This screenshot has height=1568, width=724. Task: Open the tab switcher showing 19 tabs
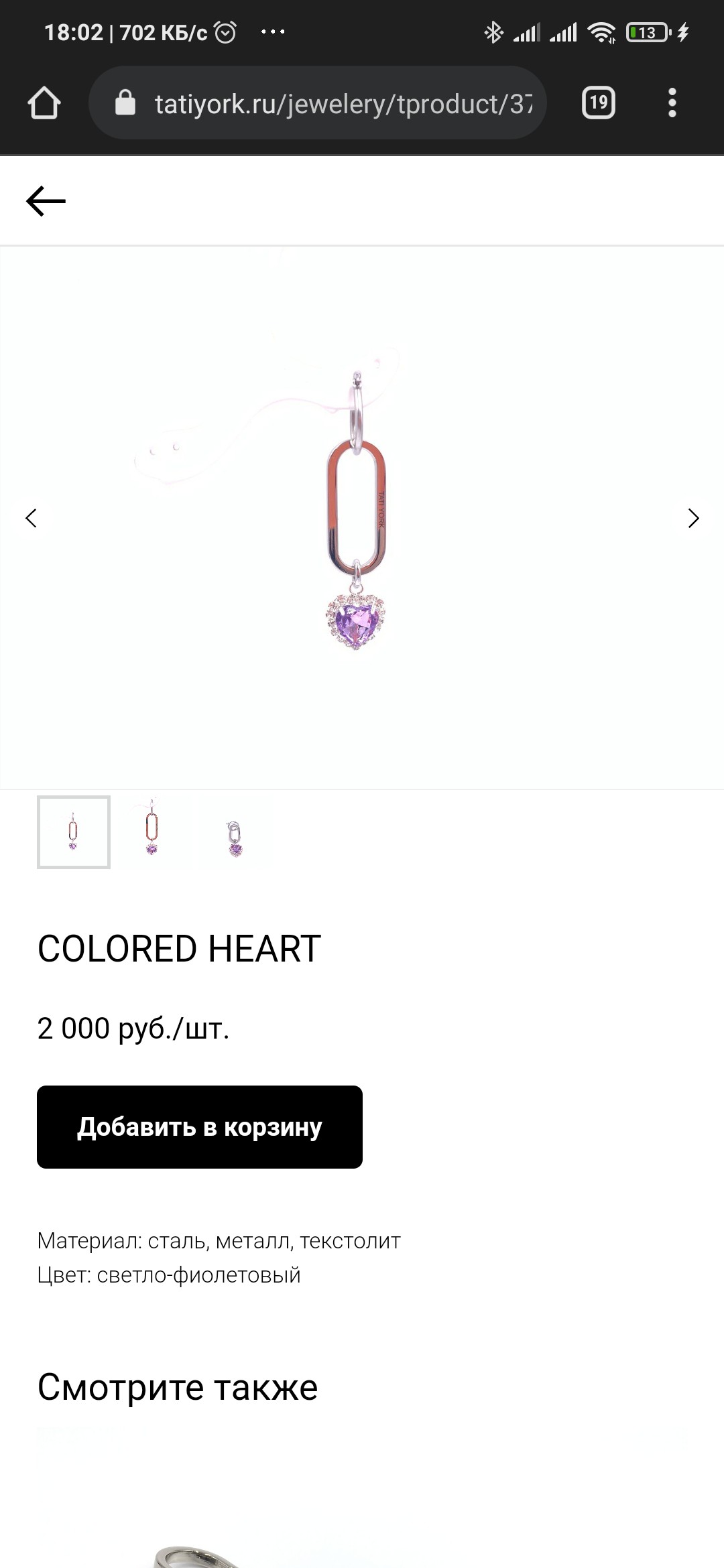599,103
